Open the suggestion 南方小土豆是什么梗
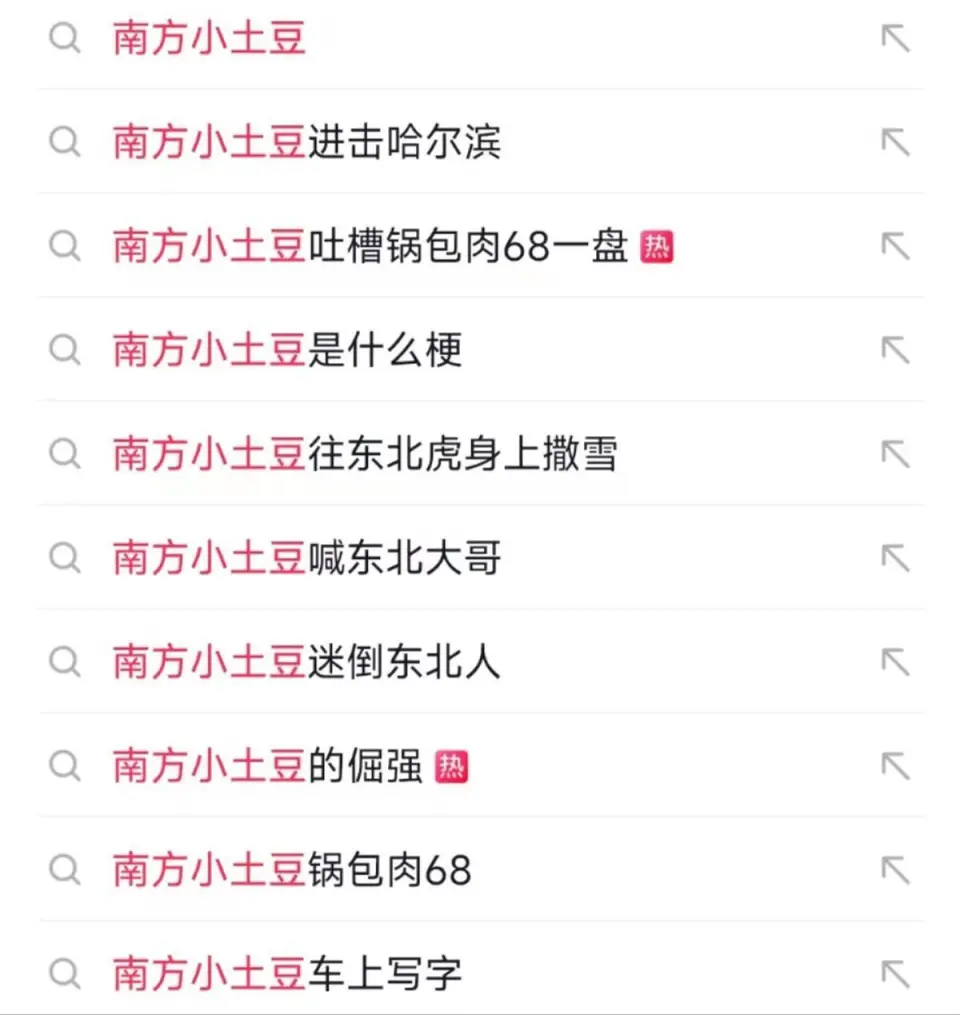The width and height of the screenshot is (960, 1015). [x=287, y=351]
